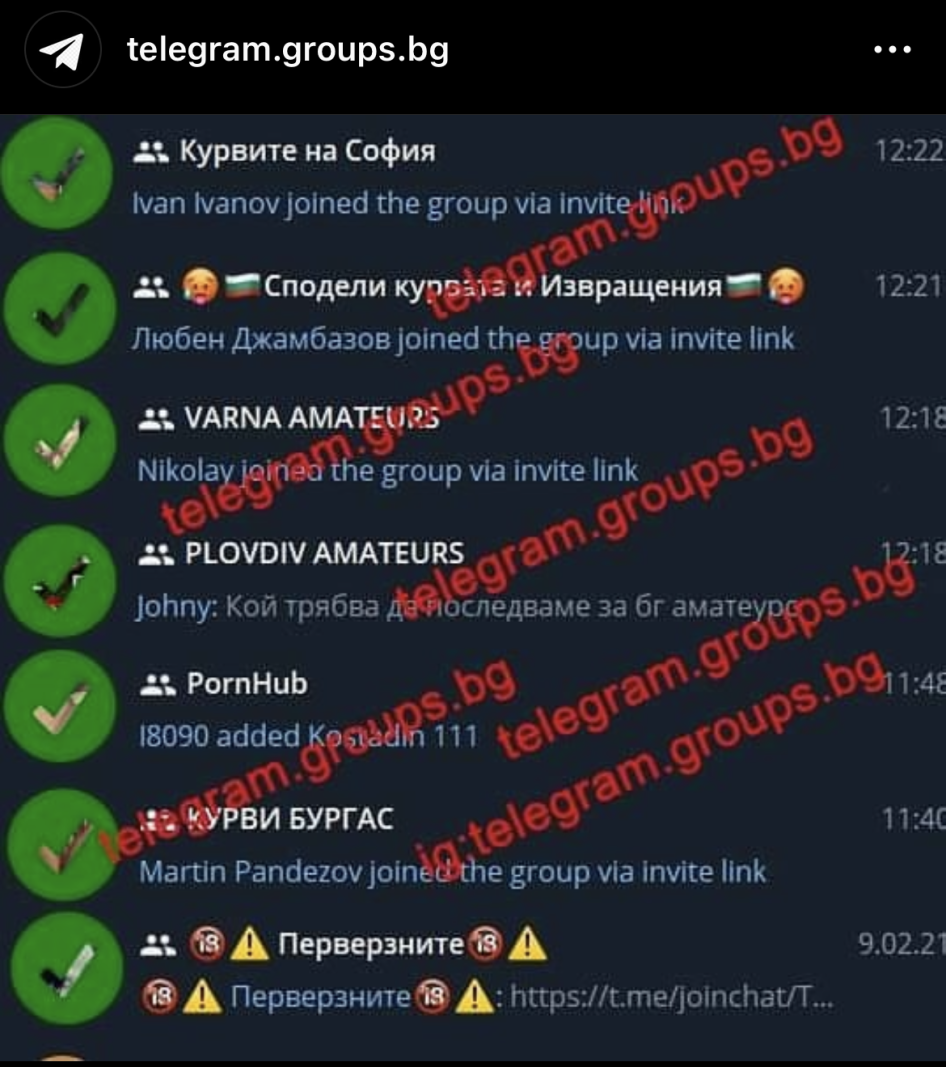Screen dimensions: 946x1067
Task: Open the post's overflow menu
Action: tap(892, 50)
